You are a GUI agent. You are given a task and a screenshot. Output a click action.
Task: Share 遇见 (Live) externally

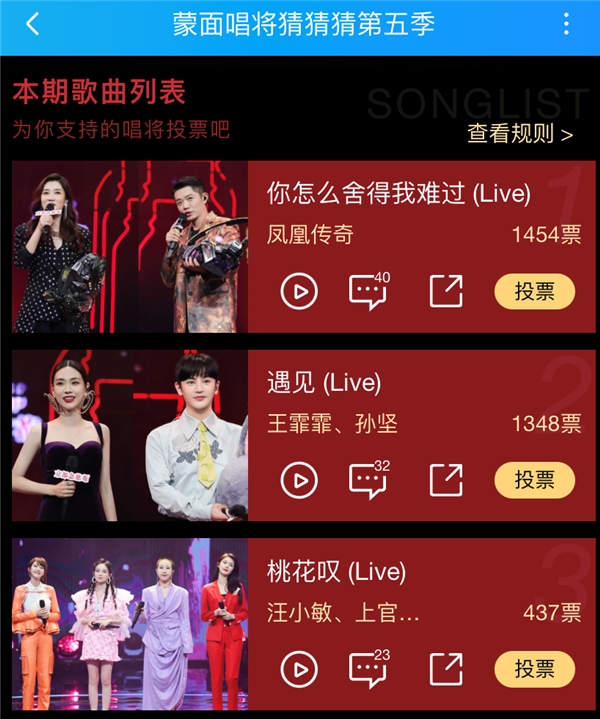coord(446,480)
